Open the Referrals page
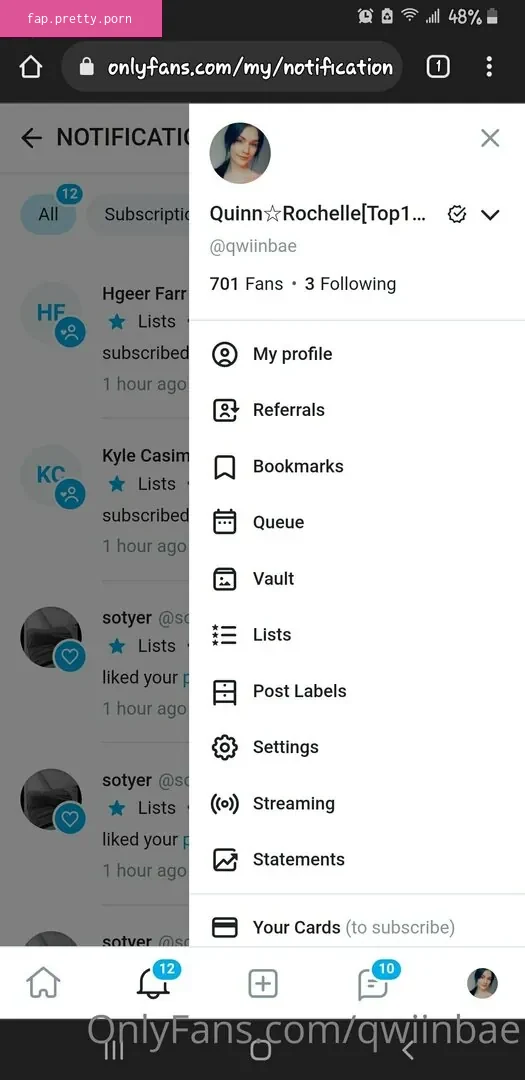The image size is (525, 1080). coord(357,410)
